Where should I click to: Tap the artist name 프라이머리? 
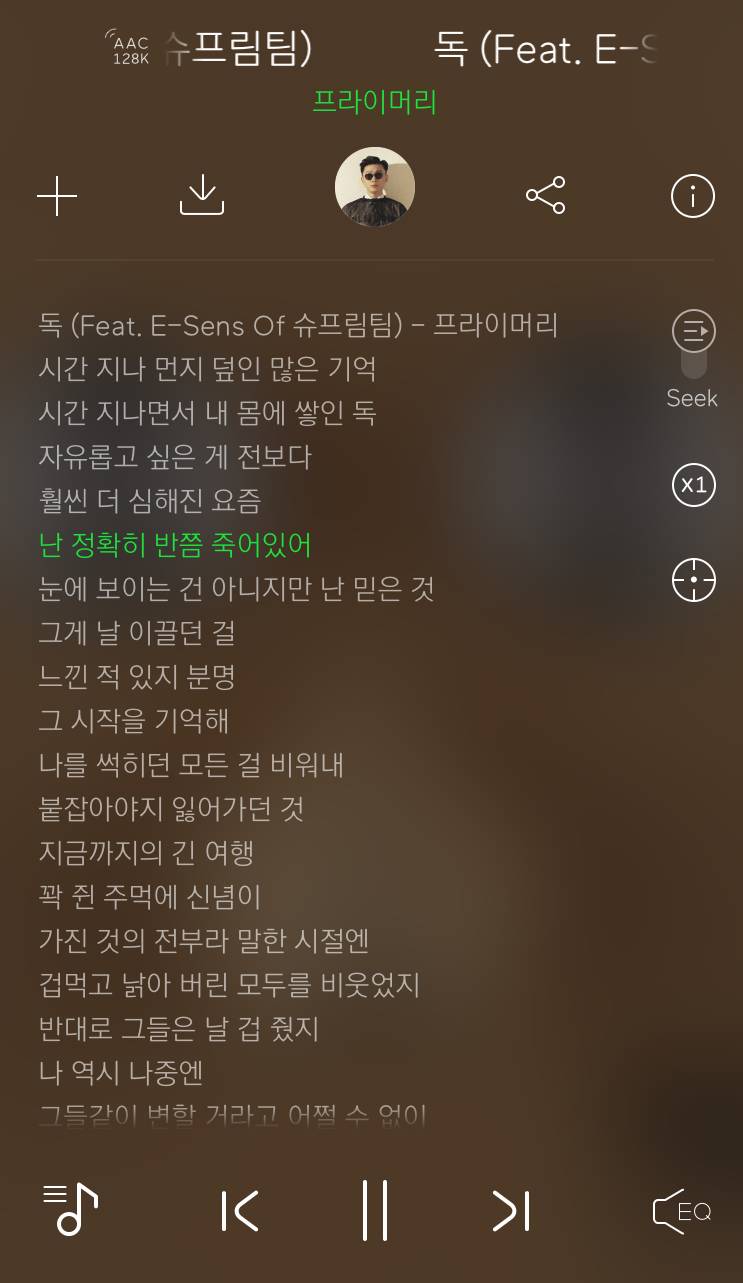[374, 100]
